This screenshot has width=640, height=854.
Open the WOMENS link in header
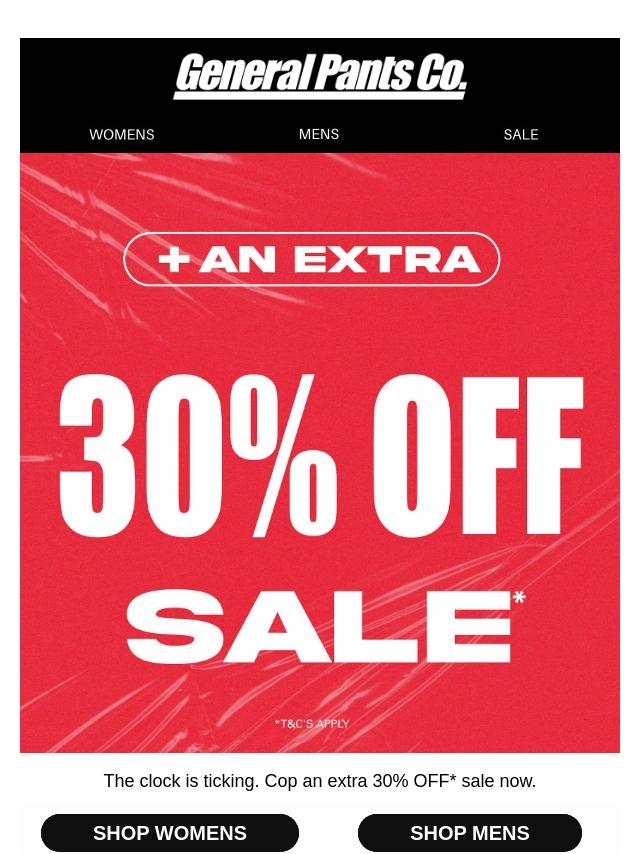tap(121, 135)
